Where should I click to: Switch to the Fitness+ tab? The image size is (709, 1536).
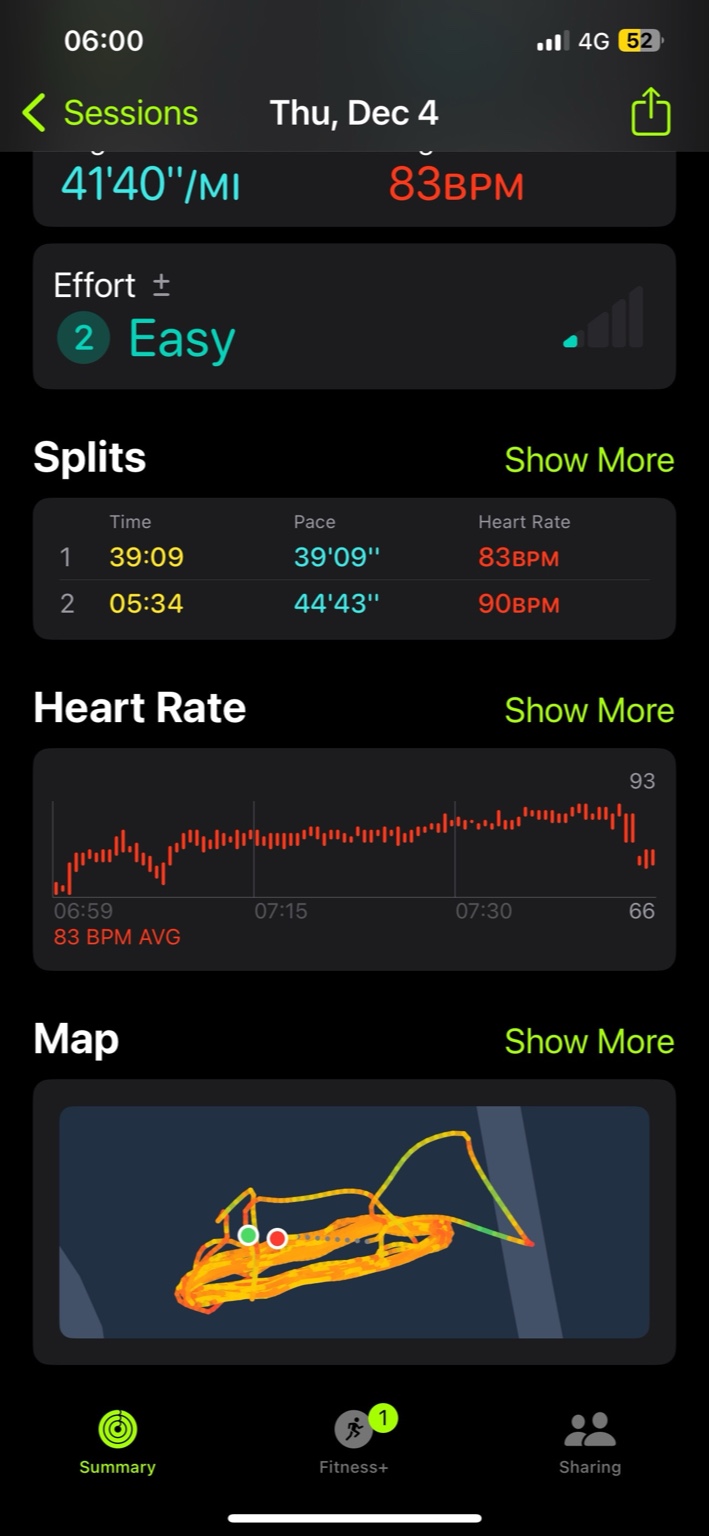[353, 1442]
